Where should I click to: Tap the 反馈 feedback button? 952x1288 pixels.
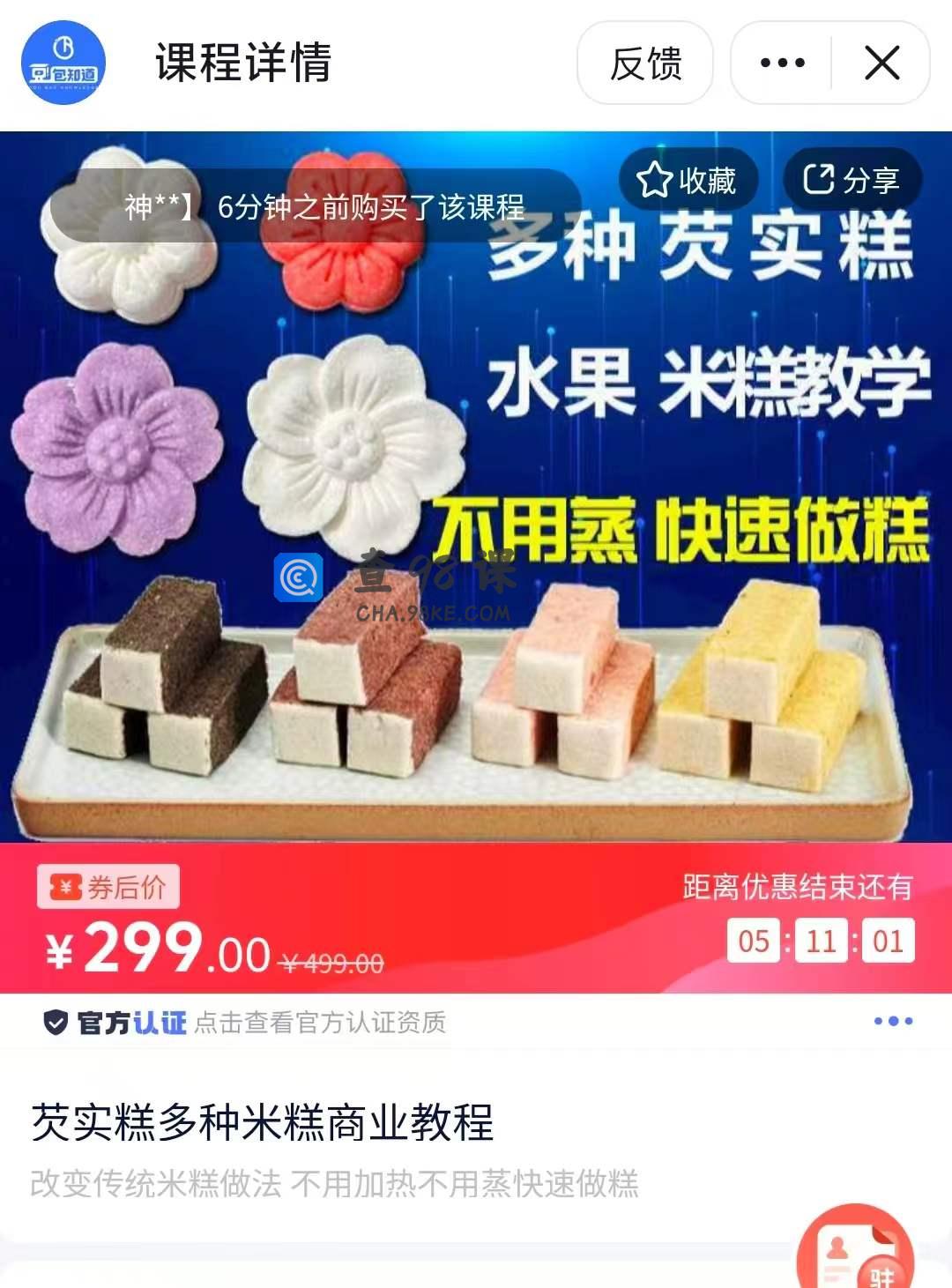[x=645, y=63]
